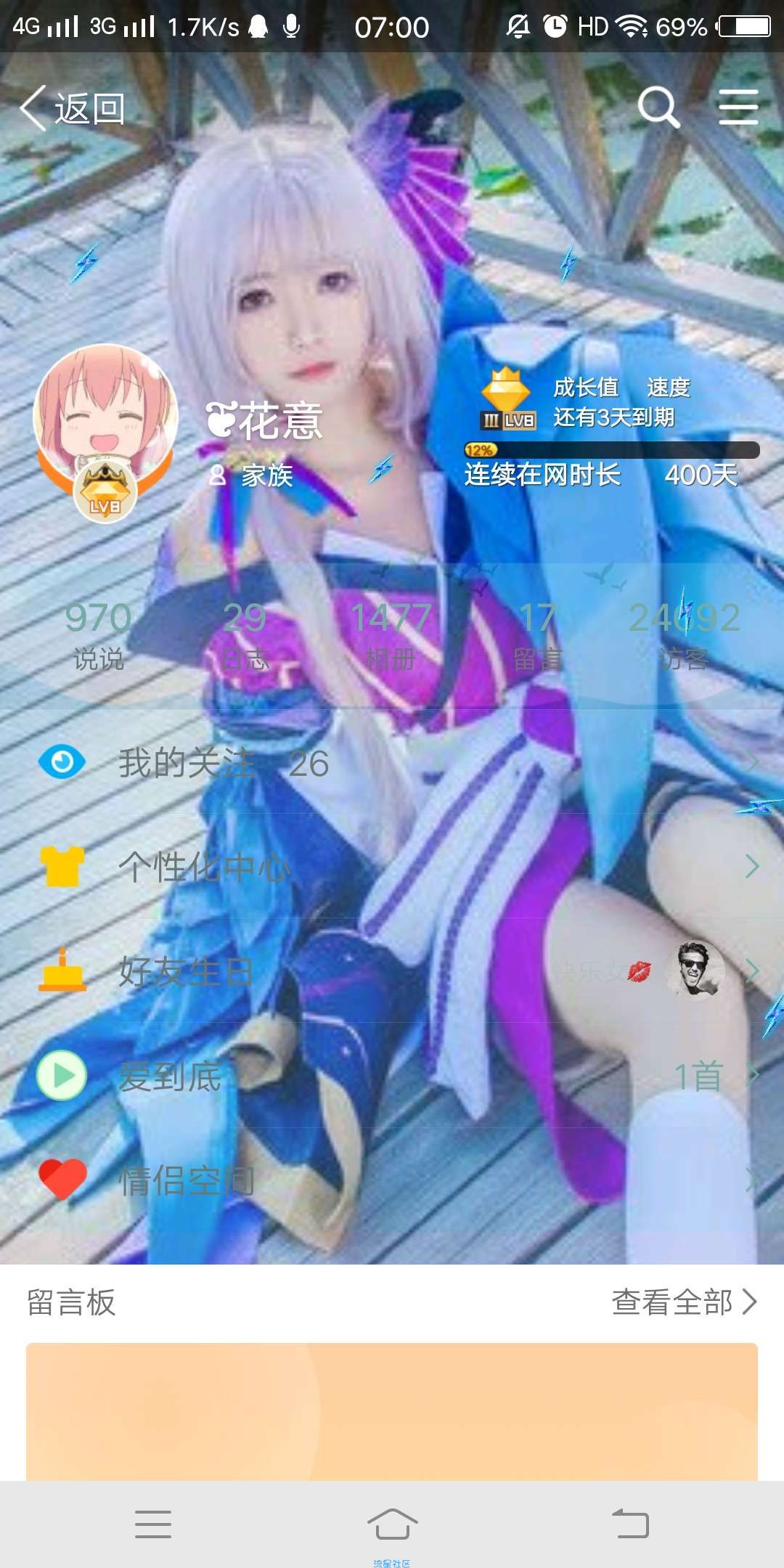Image resolution: width=784 pixels, height=1568 pixels.
Task: View the 17 留言 messages
Action: (537, 635)
